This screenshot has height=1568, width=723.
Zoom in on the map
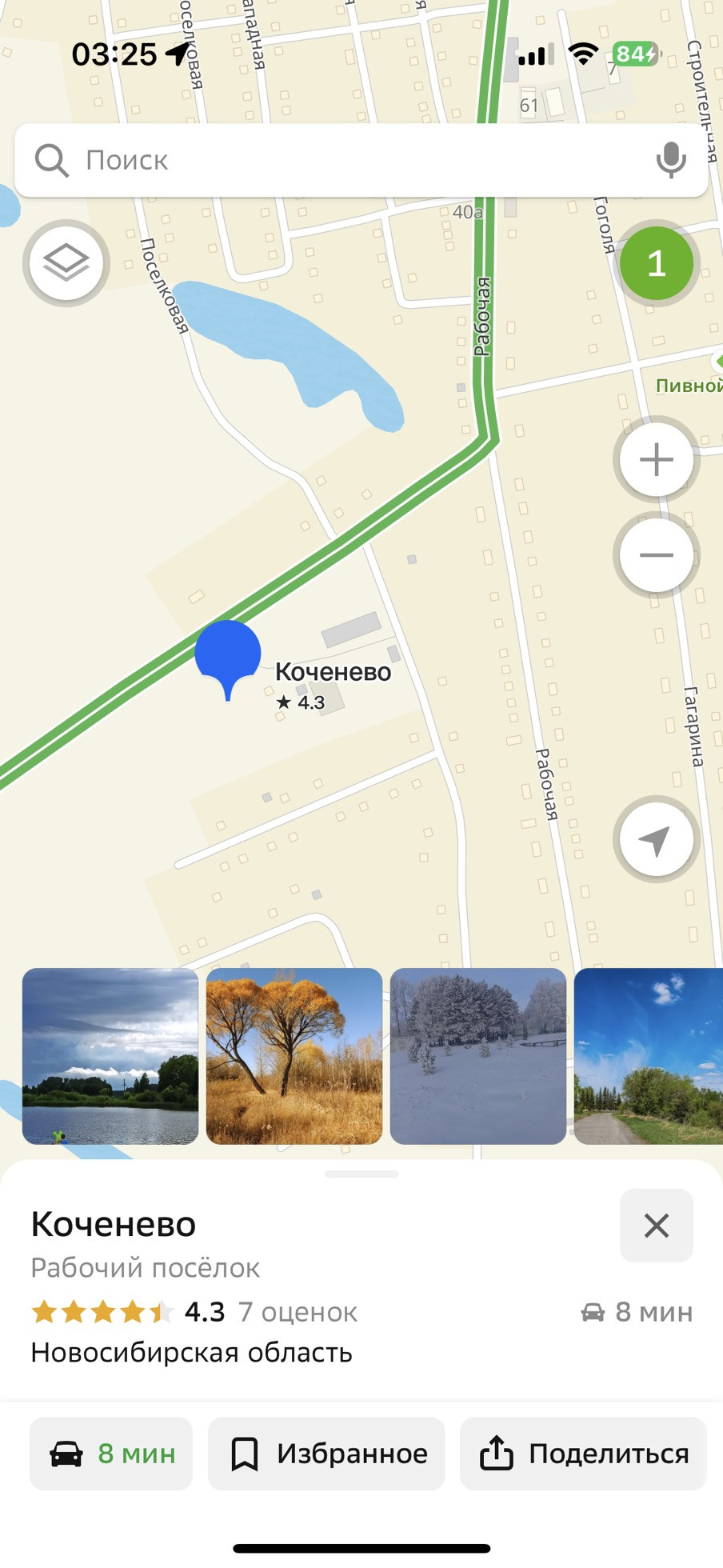click(656, 460)
